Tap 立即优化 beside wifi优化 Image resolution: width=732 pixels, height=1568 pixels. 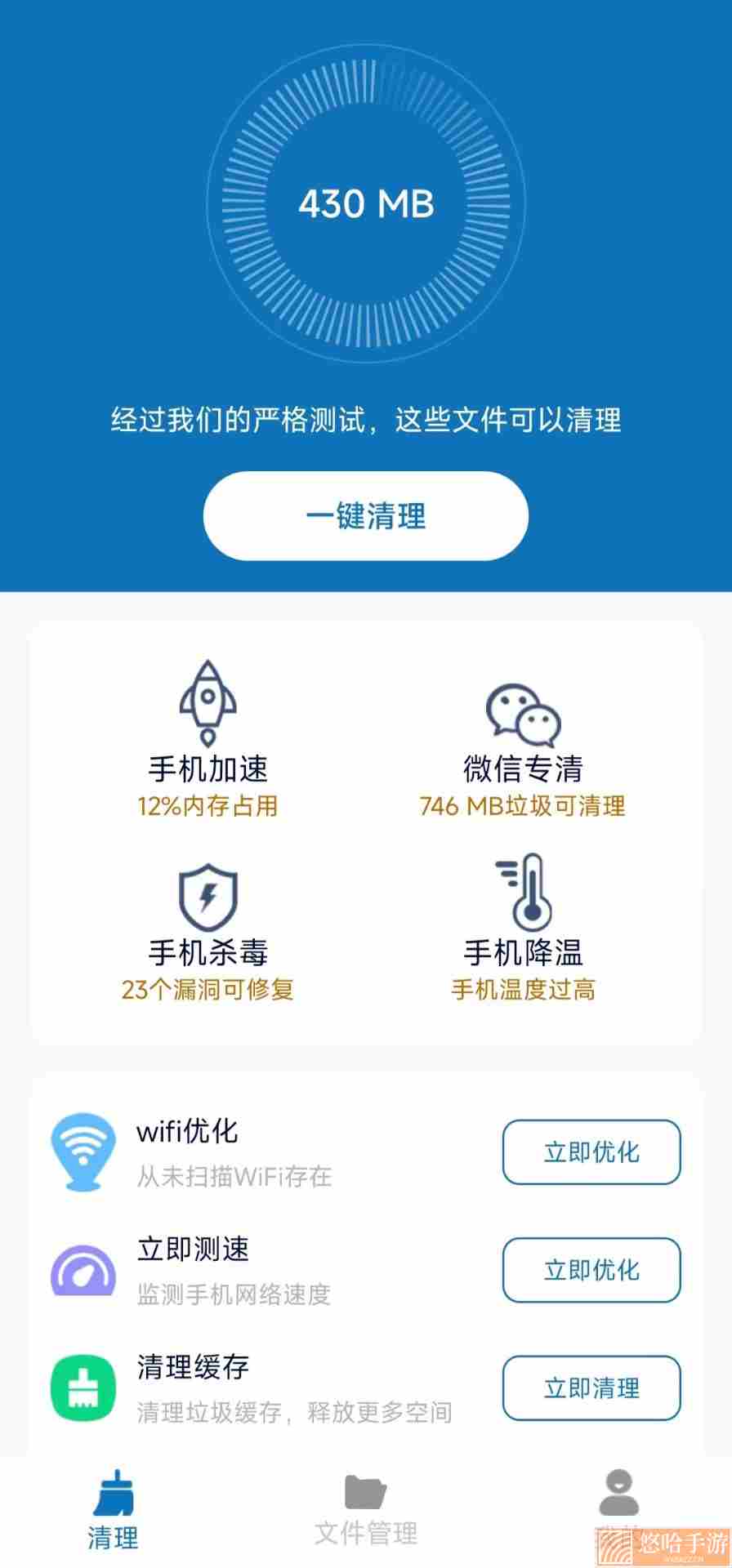pos(591,1152)
